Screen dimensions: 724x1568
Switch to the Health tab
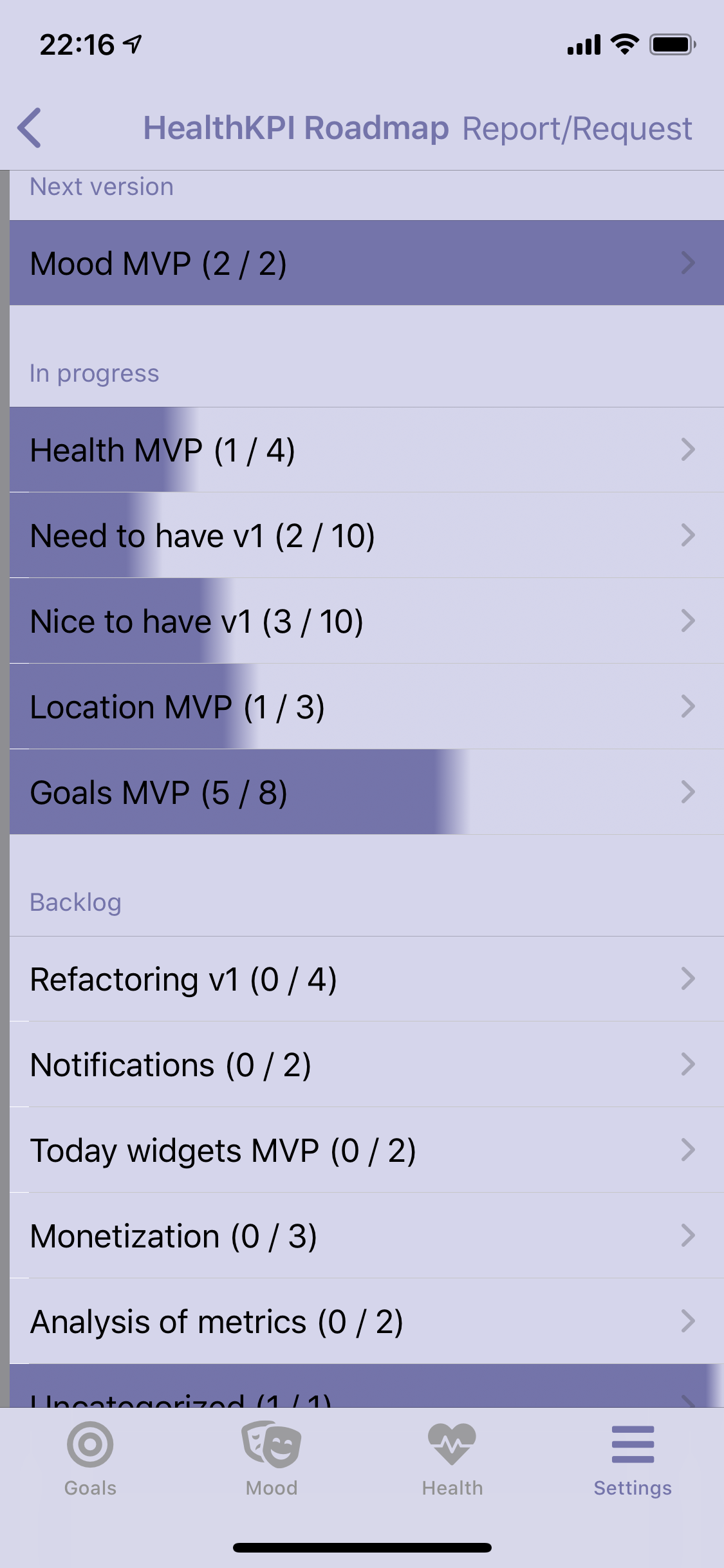452,1459
